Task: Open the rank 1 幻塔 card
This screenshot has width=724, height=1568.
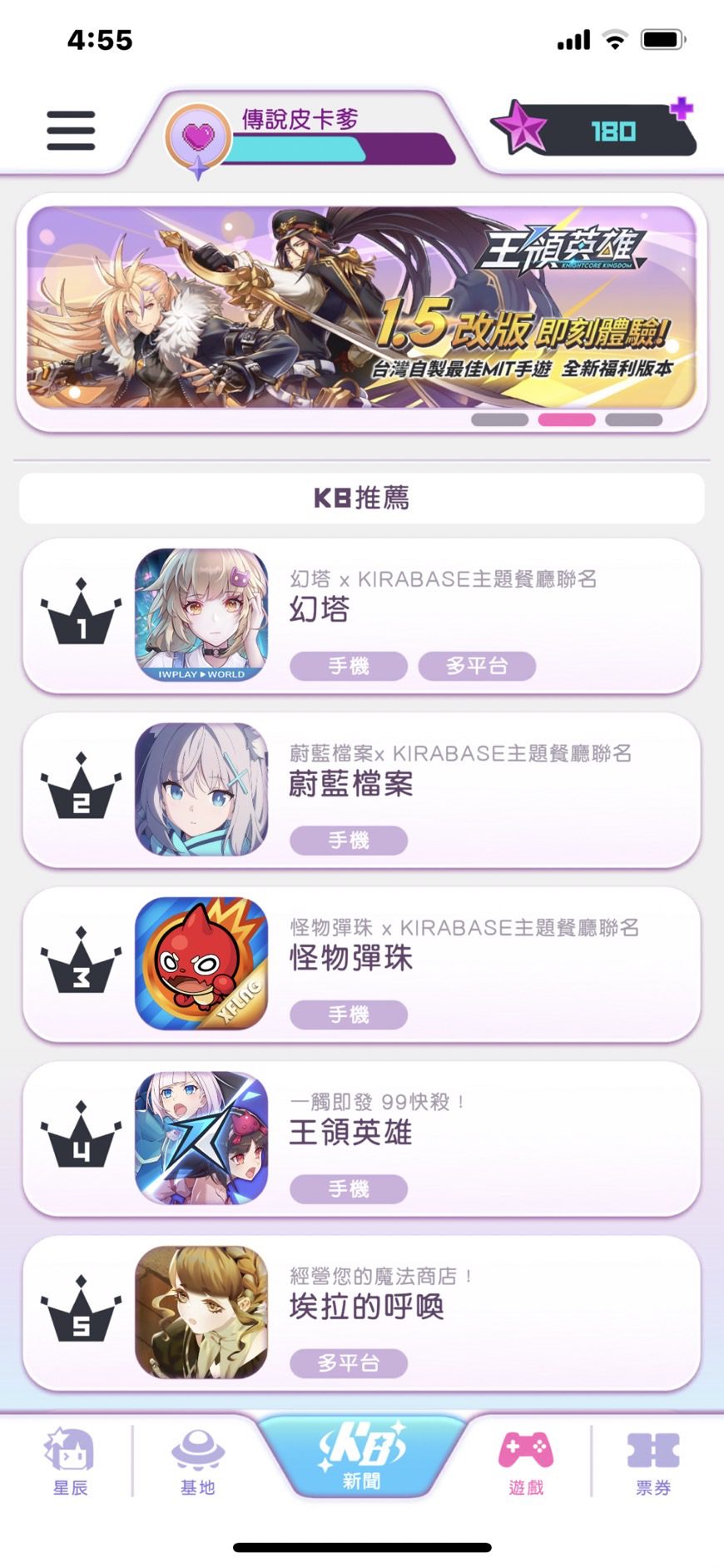Action: click(361, 616)
